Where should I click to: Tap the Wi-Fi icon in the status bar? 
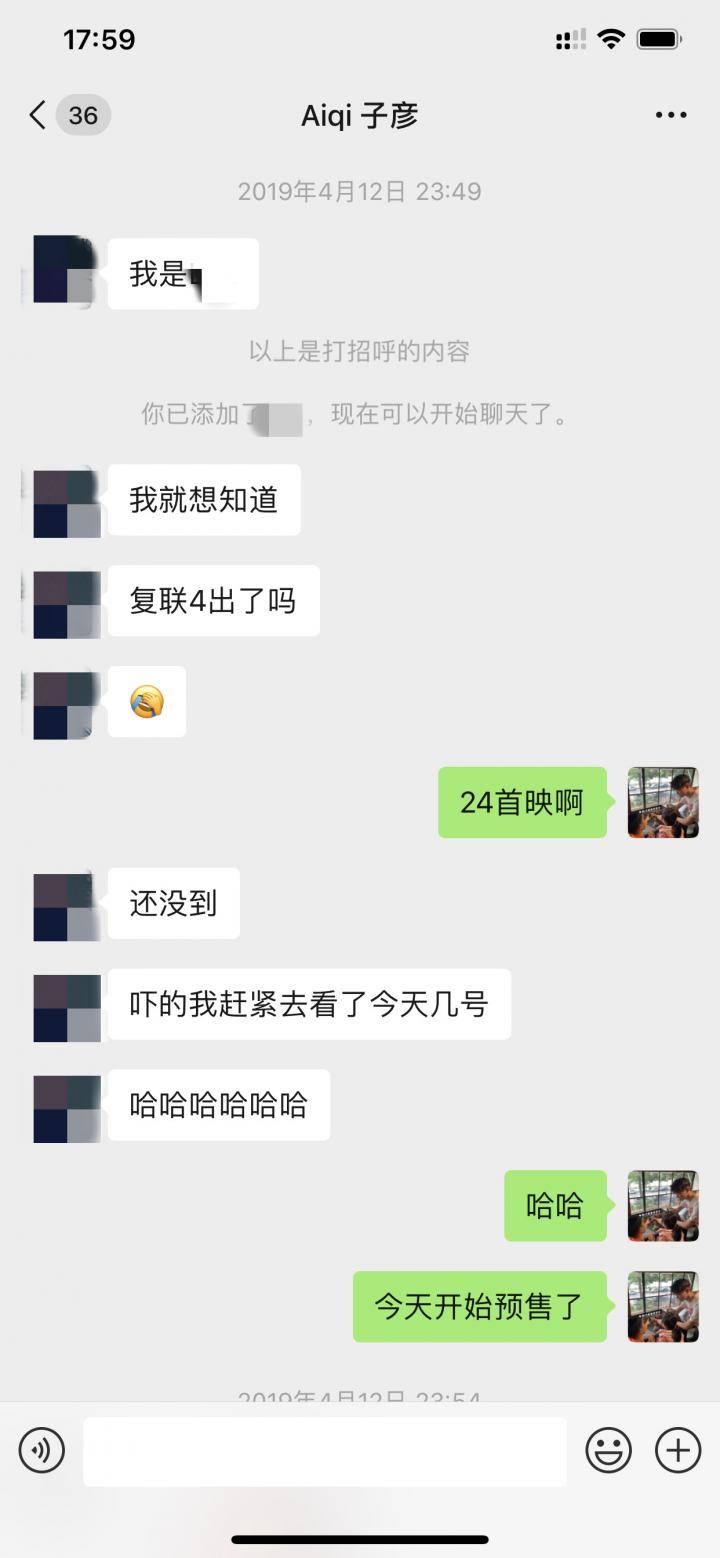point(608,38)
